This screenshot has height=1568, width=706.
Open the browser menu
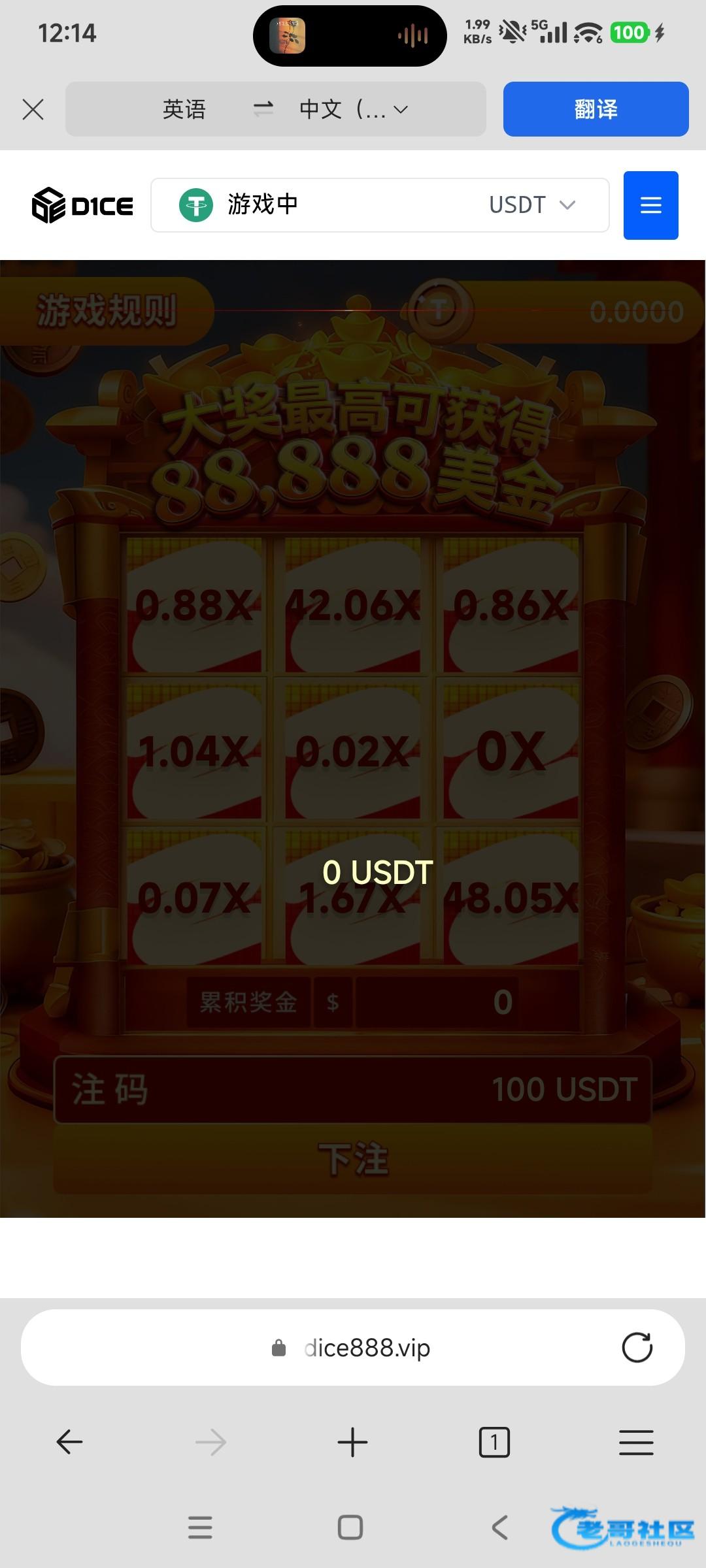636,1442
